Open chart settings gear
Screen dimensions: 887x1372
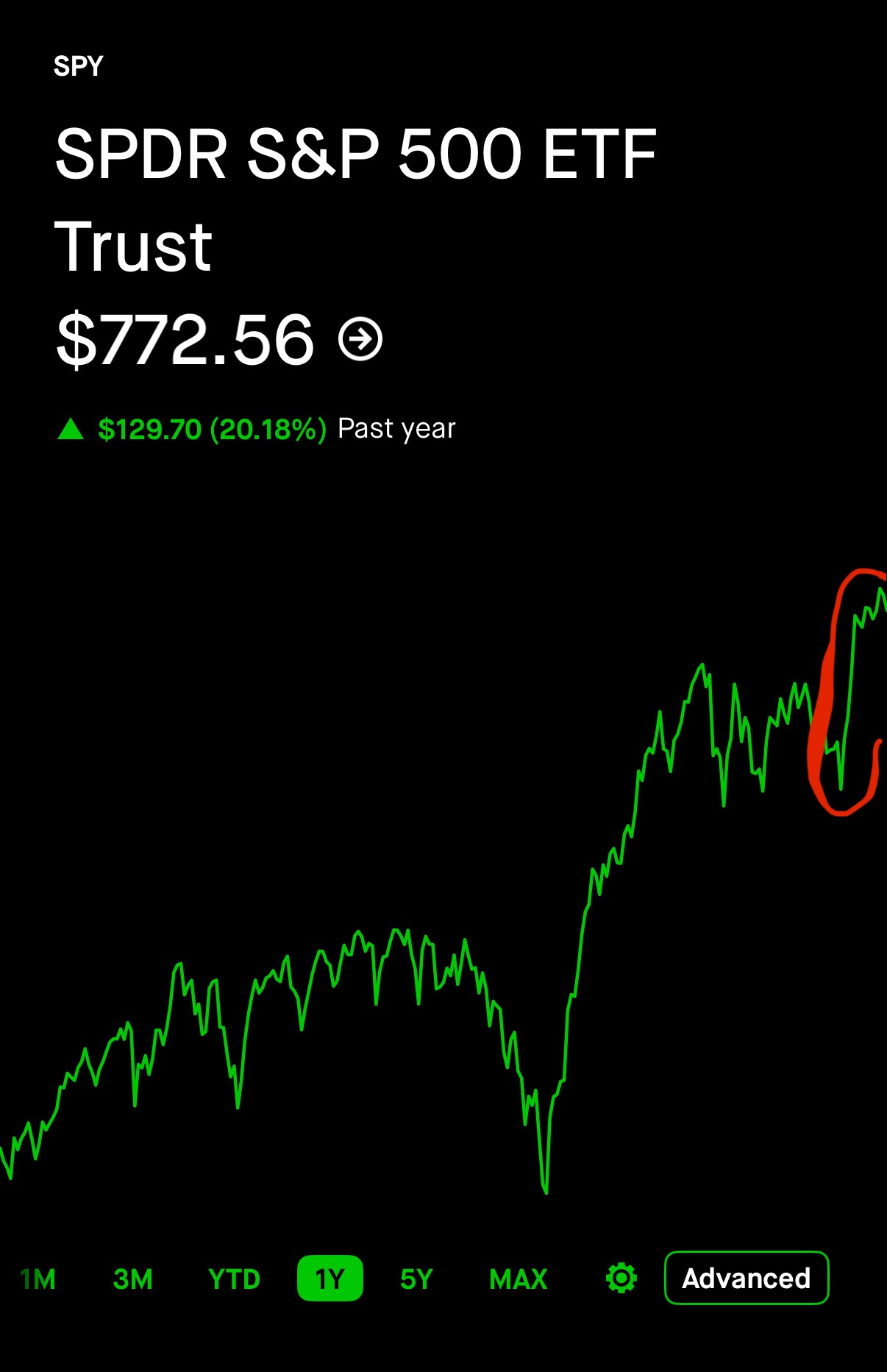[x=621, y=1279]
